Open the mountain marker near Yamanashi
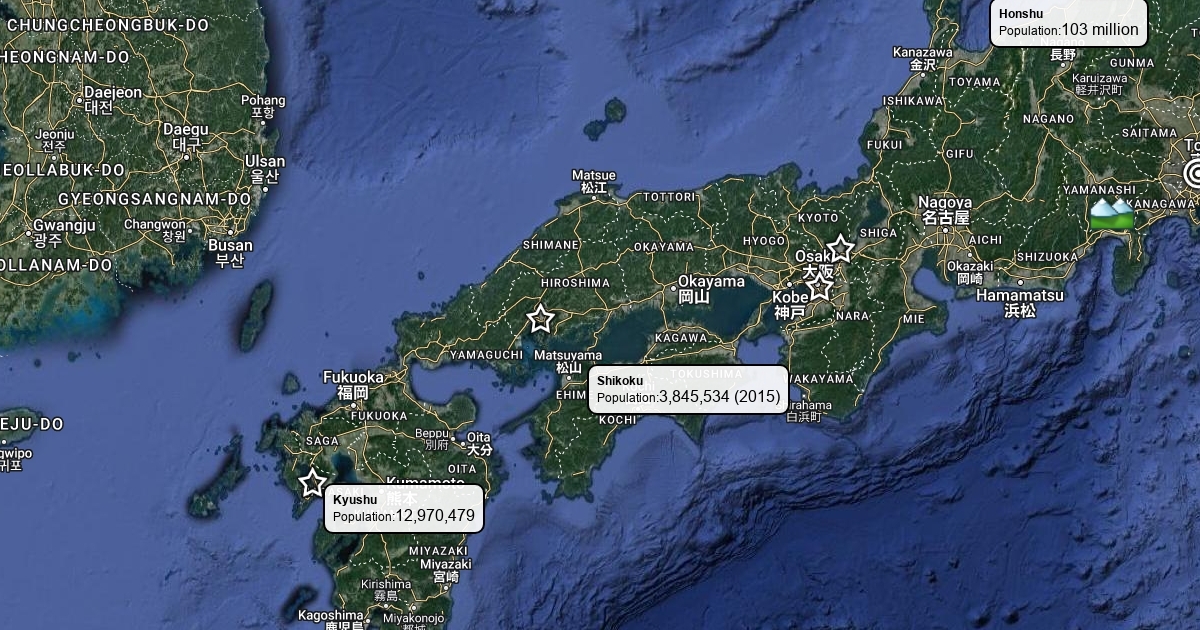The height and width of the screenshot is (630, 1200). [x=1112, y=212]
